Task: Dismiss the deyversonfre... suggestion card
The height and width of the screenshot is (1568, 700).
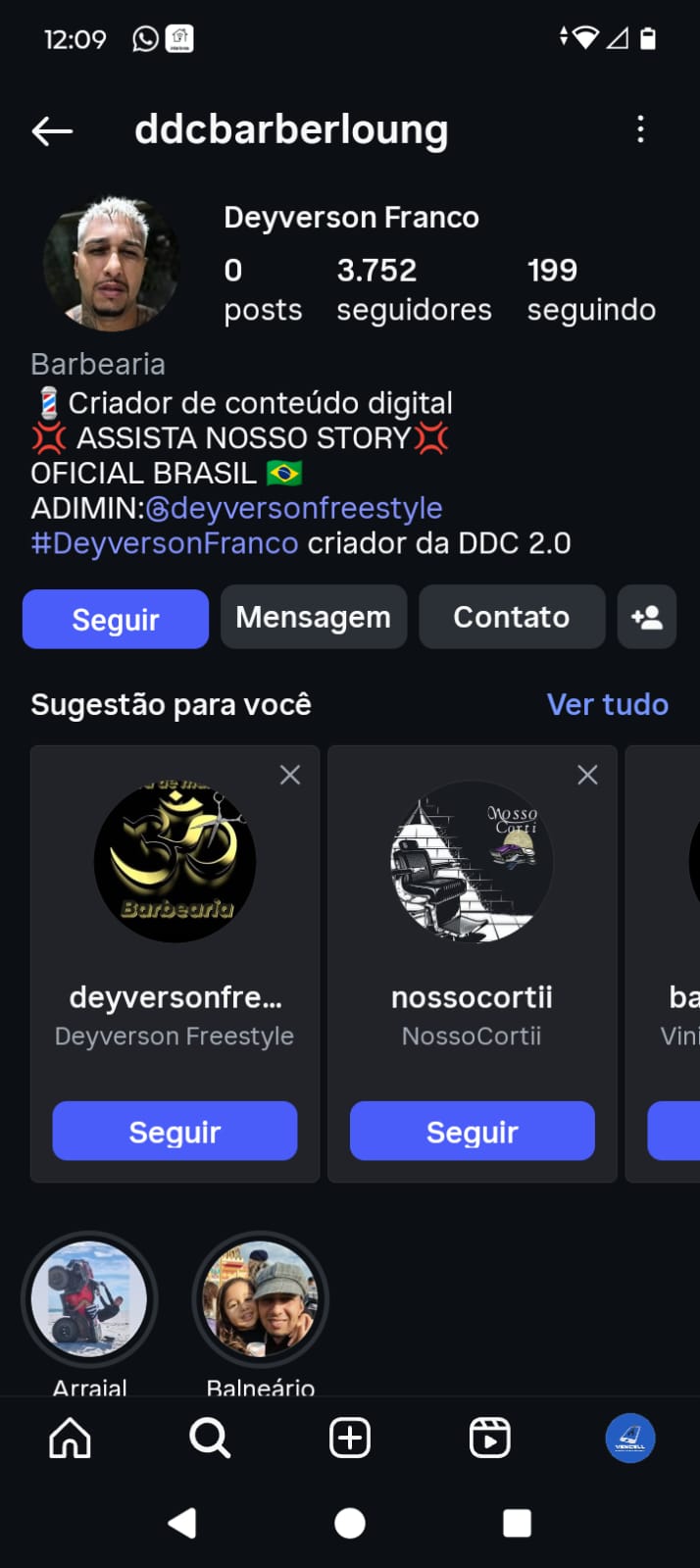Action: pyautogui.click(x=290, y=775)
